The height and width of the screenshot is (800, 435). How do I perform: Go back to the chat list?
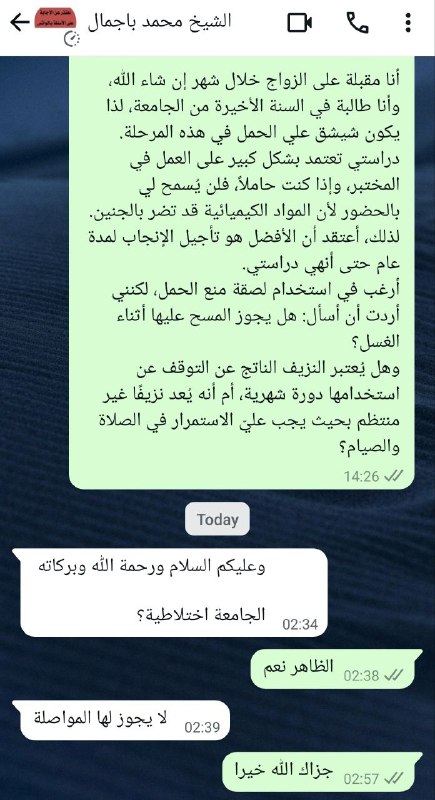(x=19, y=22)
